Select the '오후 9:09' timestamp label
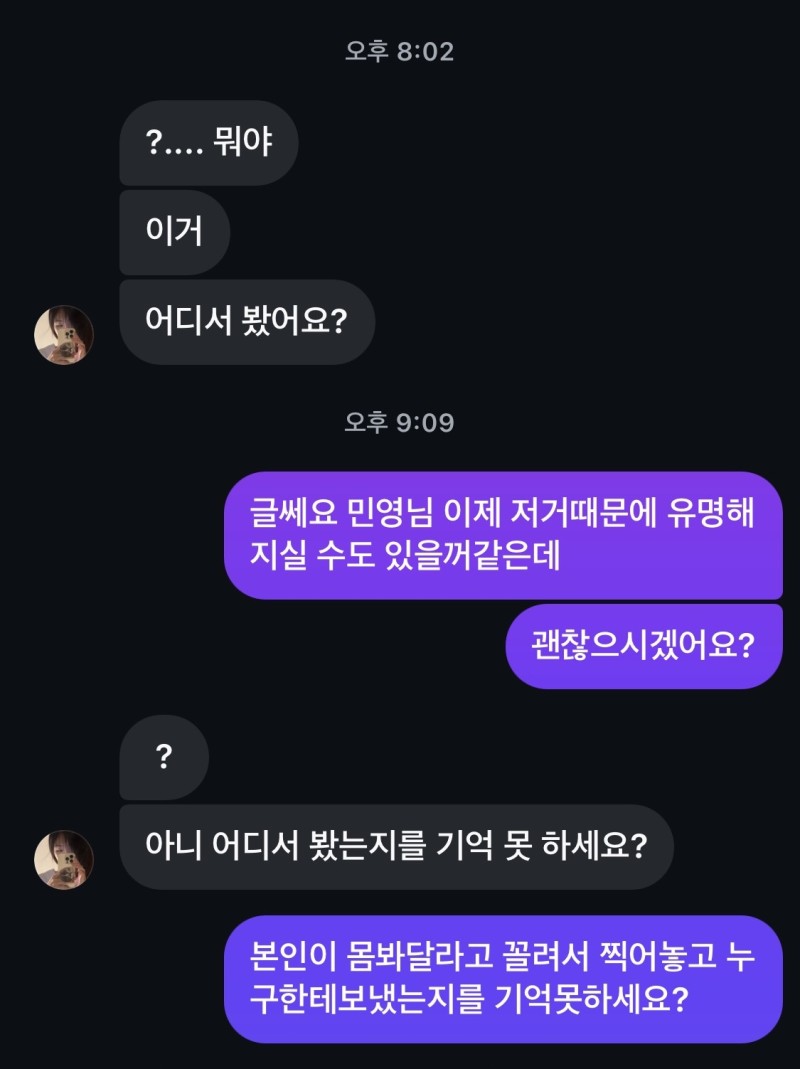This screenshot has height=1069, width=800. coord(399,423)
